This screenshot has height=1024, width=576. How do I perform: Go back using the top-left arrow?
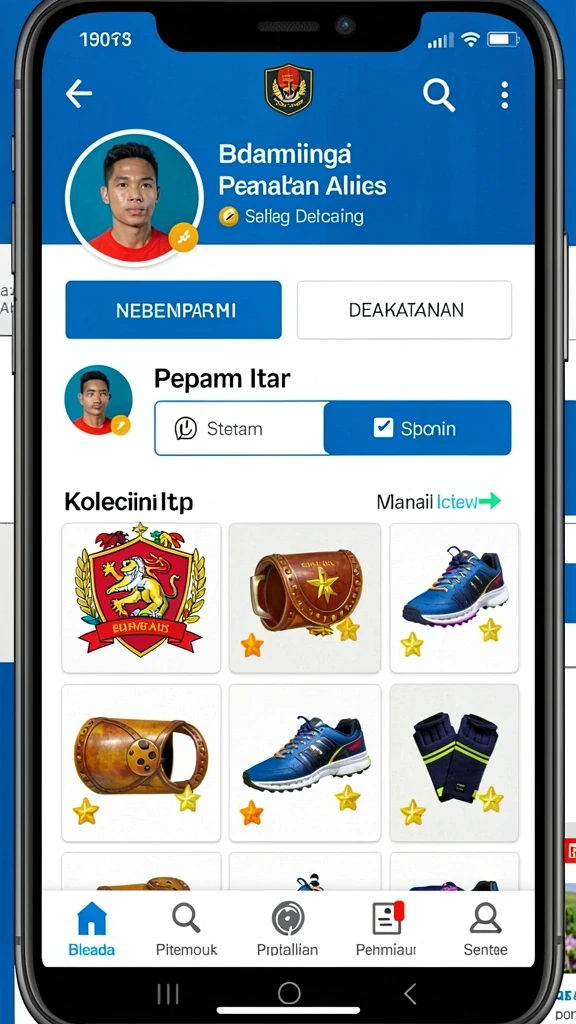(x=78, y=95)
